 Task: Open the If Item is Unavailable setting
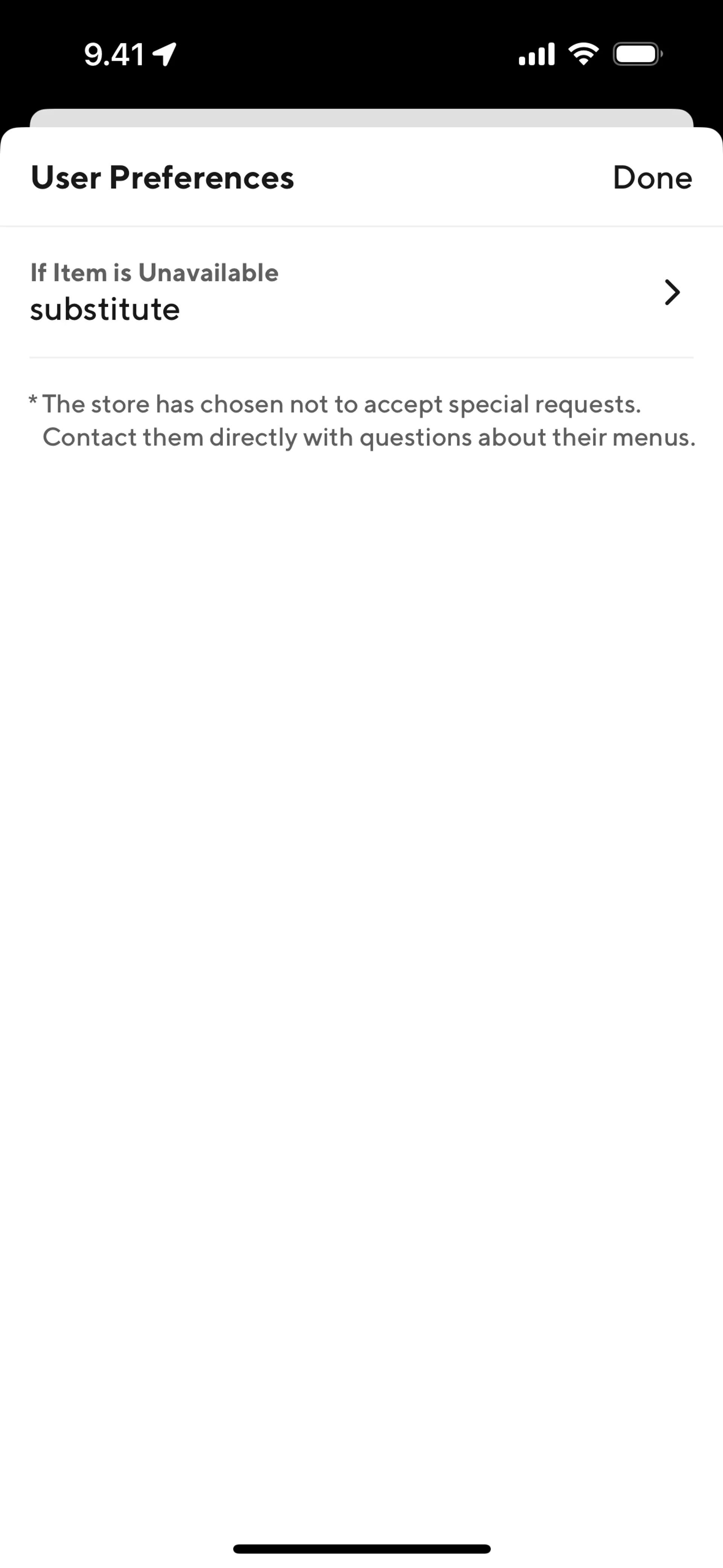click(361, 292)
